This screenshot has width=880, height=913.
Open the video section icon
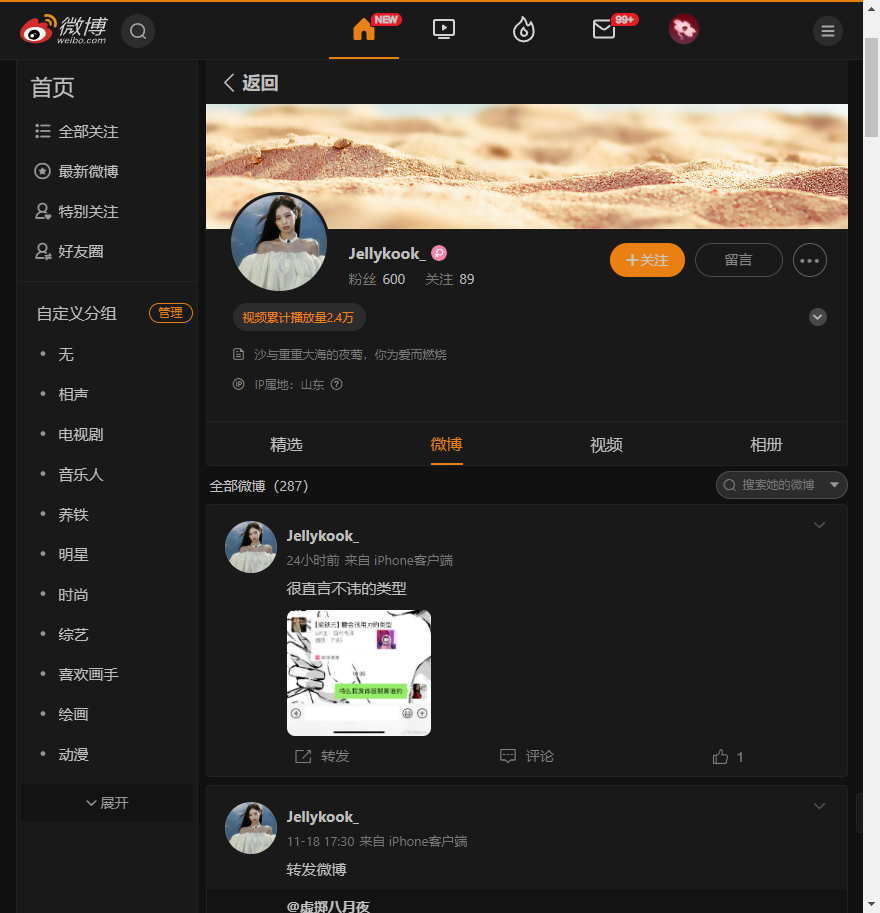coord(444,30)
